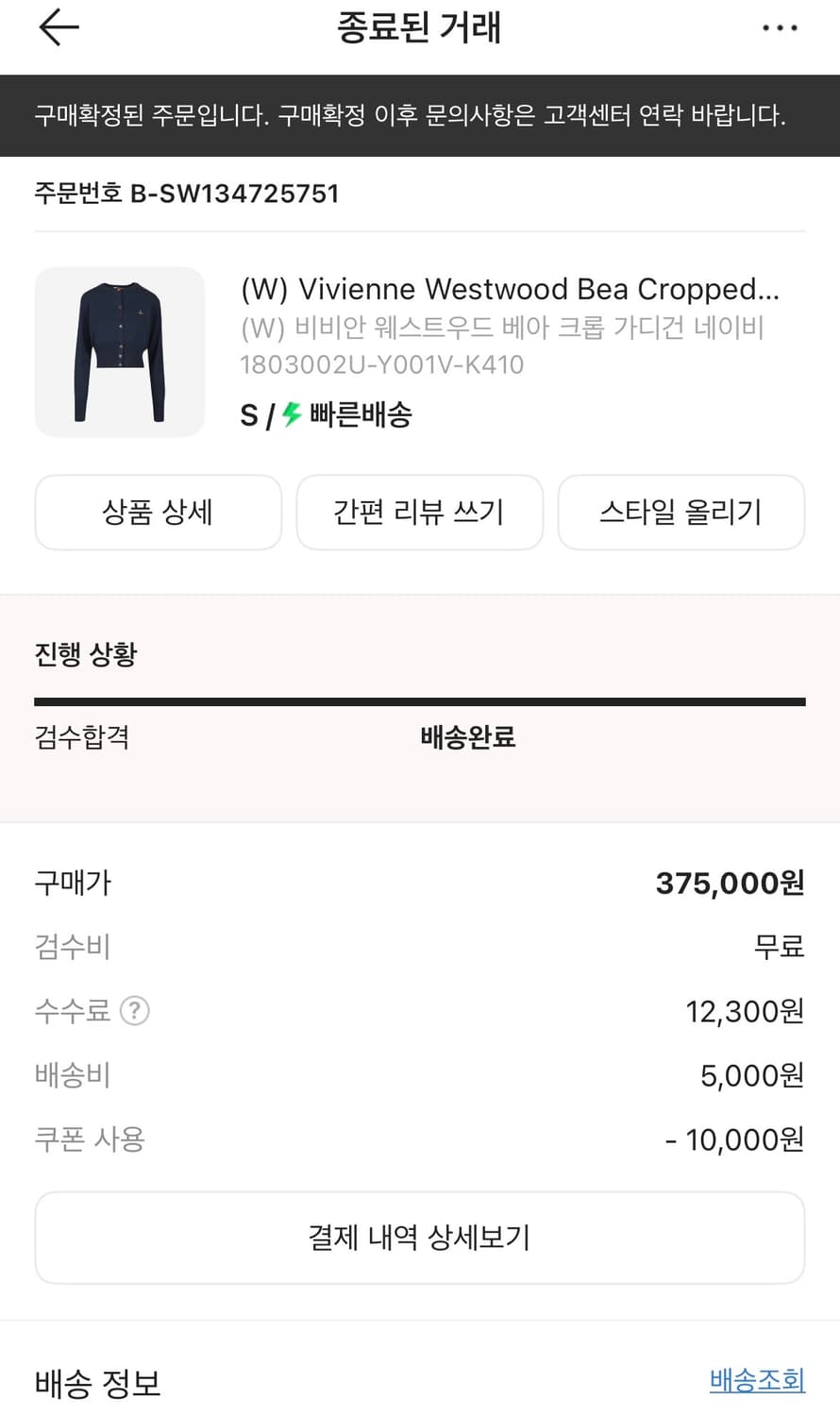Screen dimensions: 840x1416
Task: Click the 검수합격 inspection passed status
Action: 81,737
